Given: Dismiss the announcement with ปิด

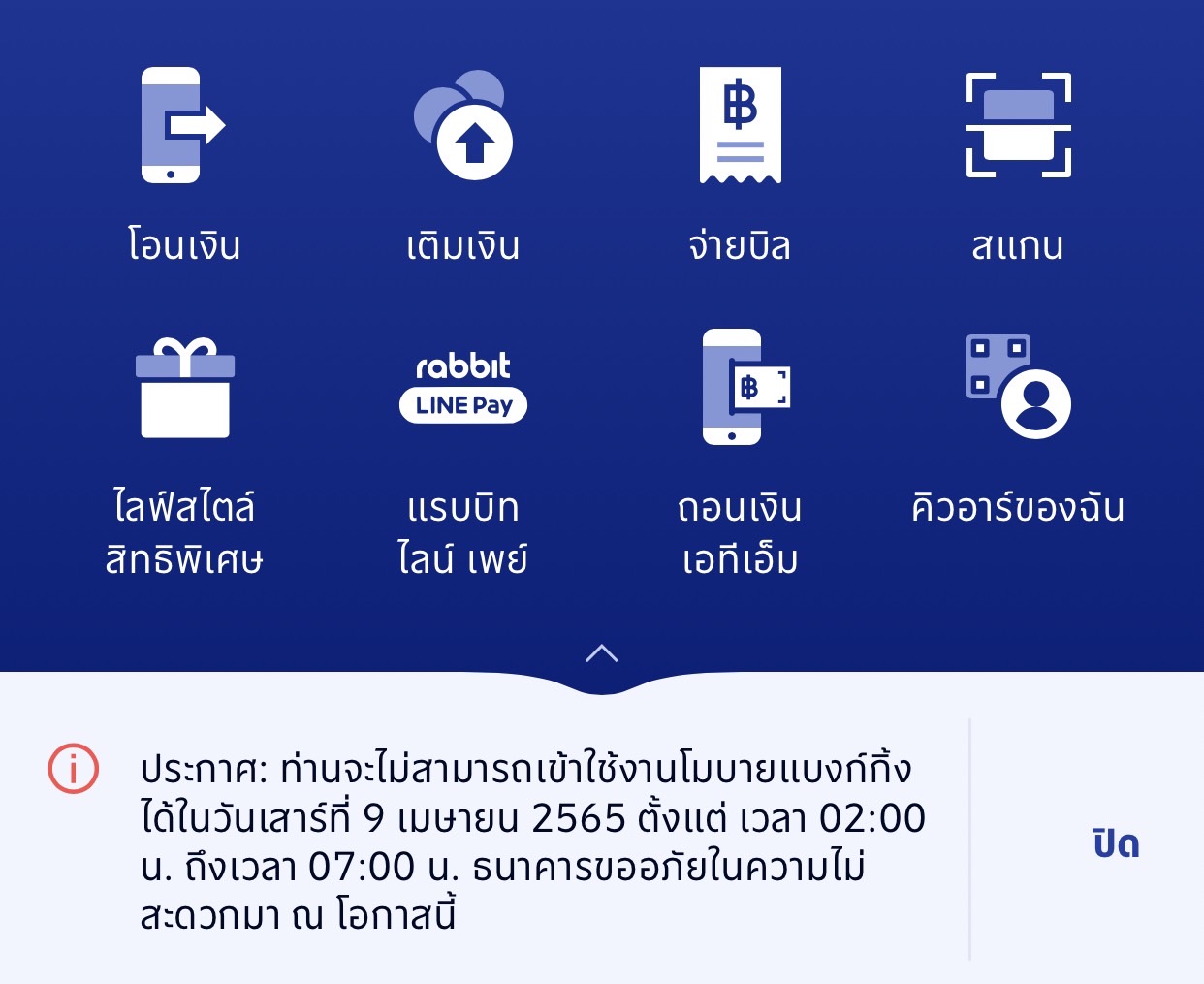Looking at the screenshot, I should [x=1115, y=842].
